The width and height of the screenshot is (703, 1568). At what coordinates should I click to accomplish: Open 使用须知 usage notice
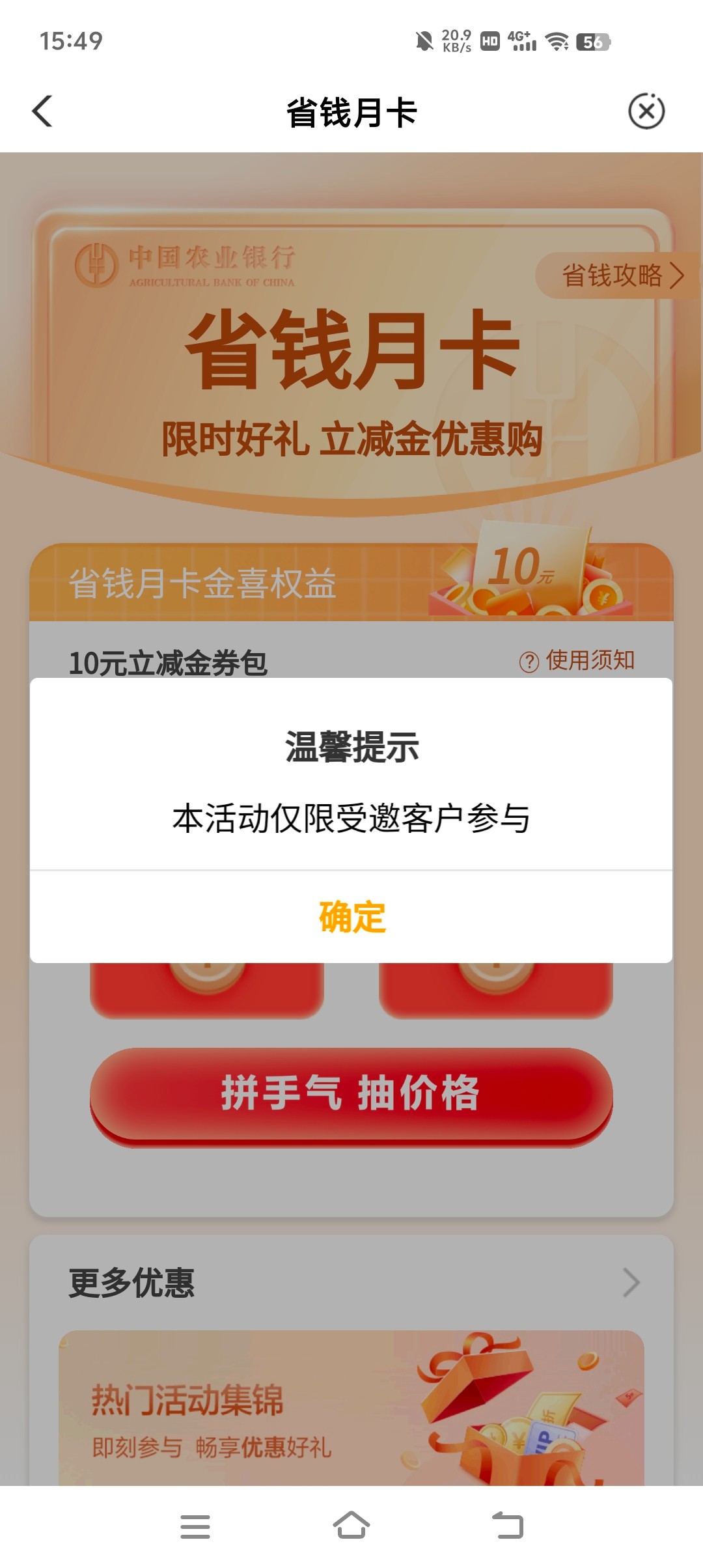point(577,660)
